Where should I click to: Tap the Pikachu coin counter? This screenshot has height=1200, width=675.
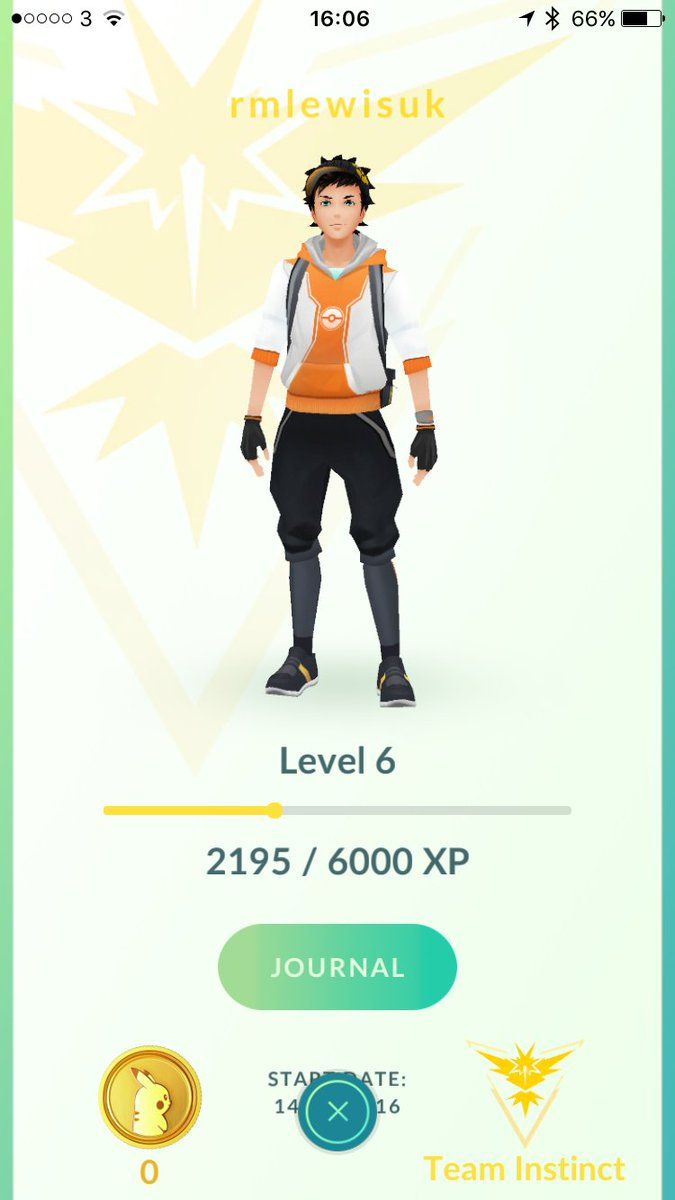coord(149,1096)
